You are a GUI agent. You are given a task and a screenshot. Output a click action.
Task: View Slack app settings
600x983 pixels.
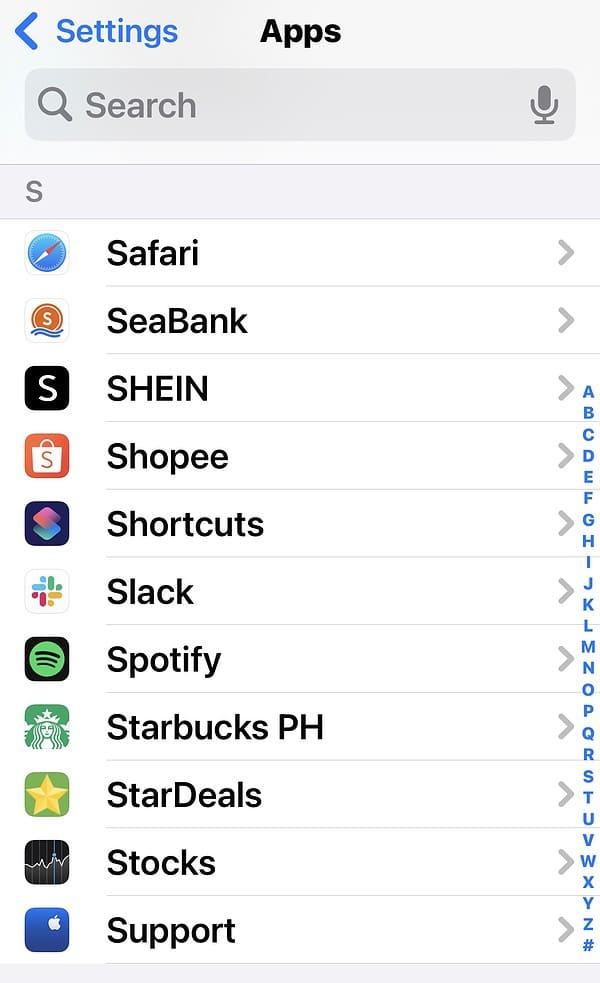click(x=300, y=592)
